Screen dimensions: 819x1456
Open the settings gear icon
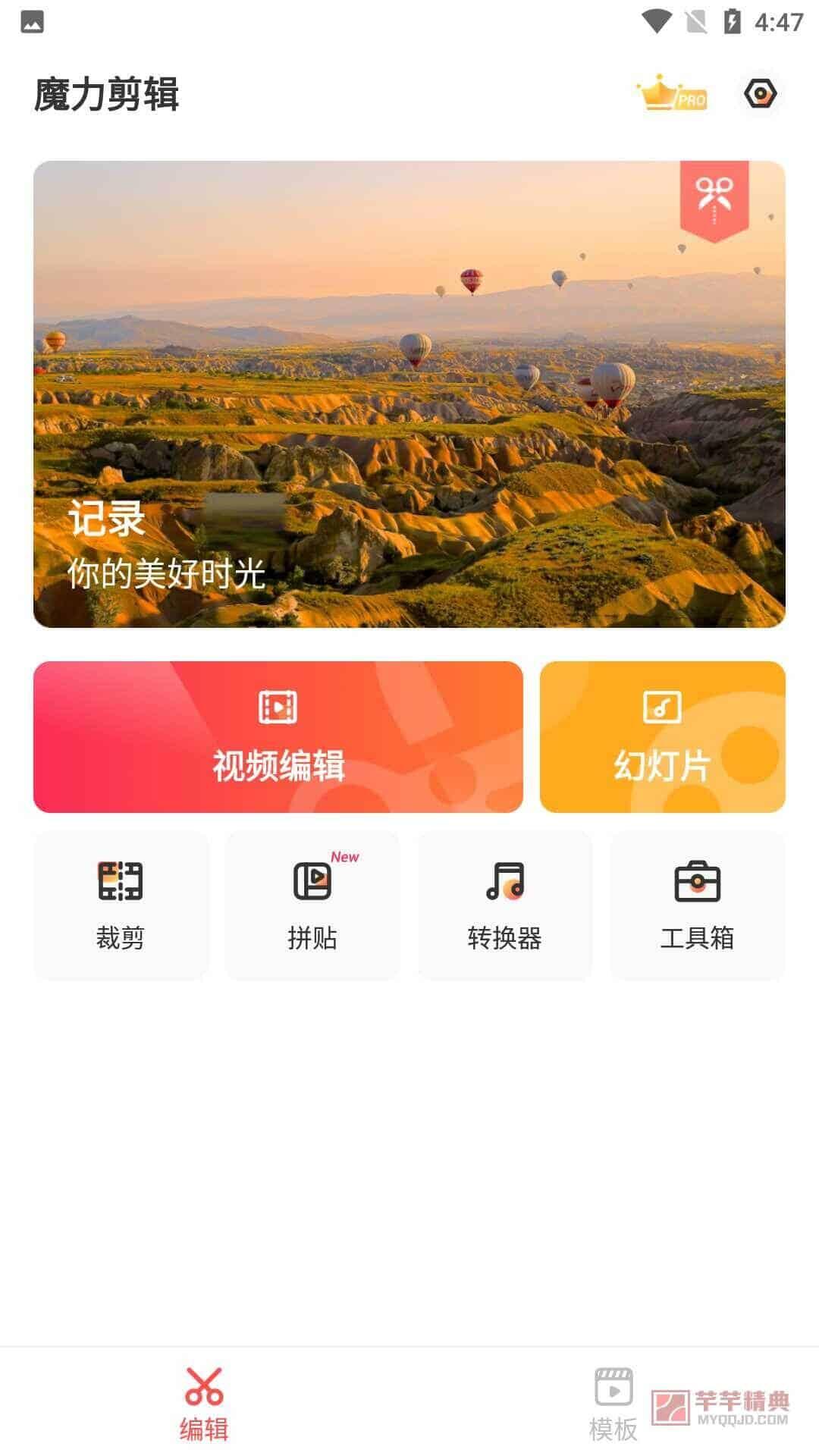761,93
